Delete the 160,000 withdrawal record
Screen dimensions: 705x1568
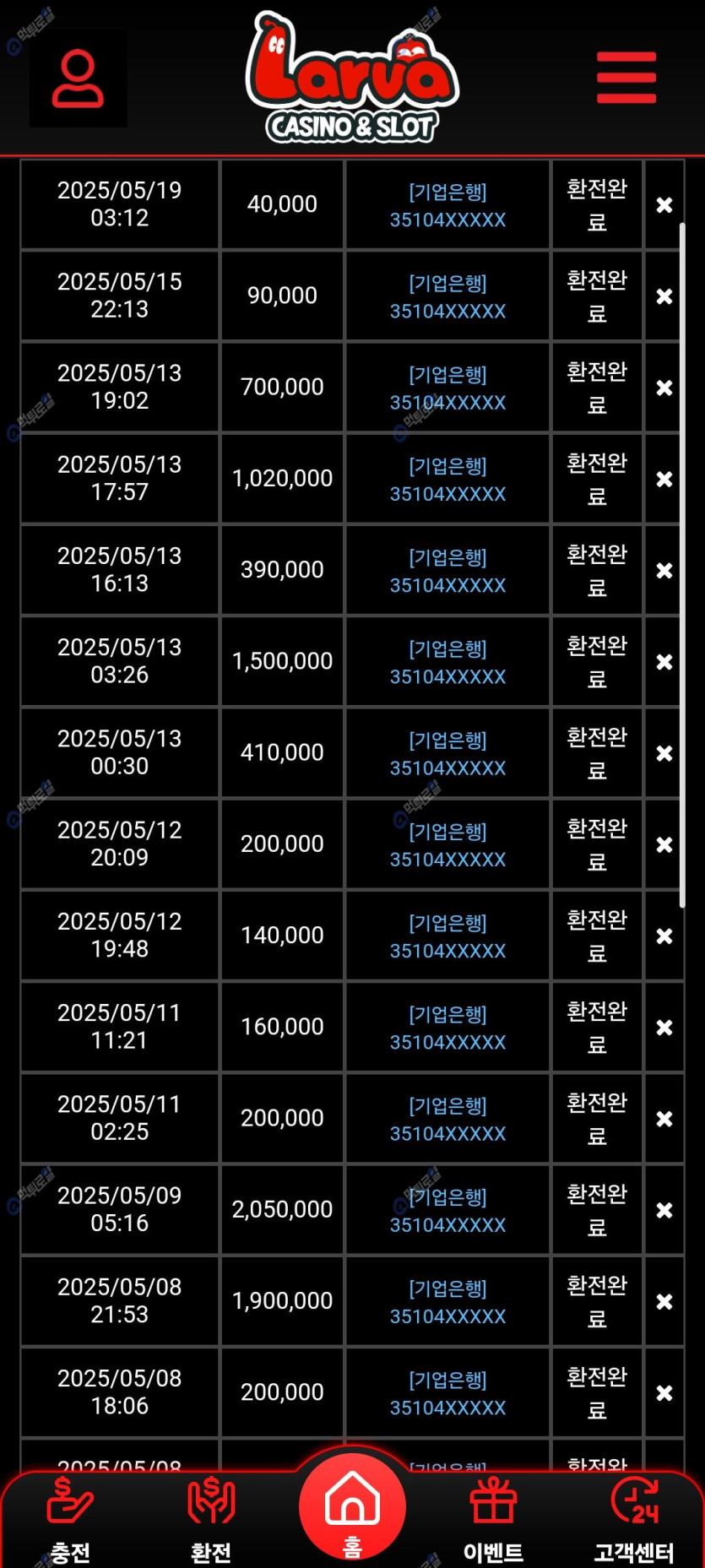click(x=664, y=1028)
